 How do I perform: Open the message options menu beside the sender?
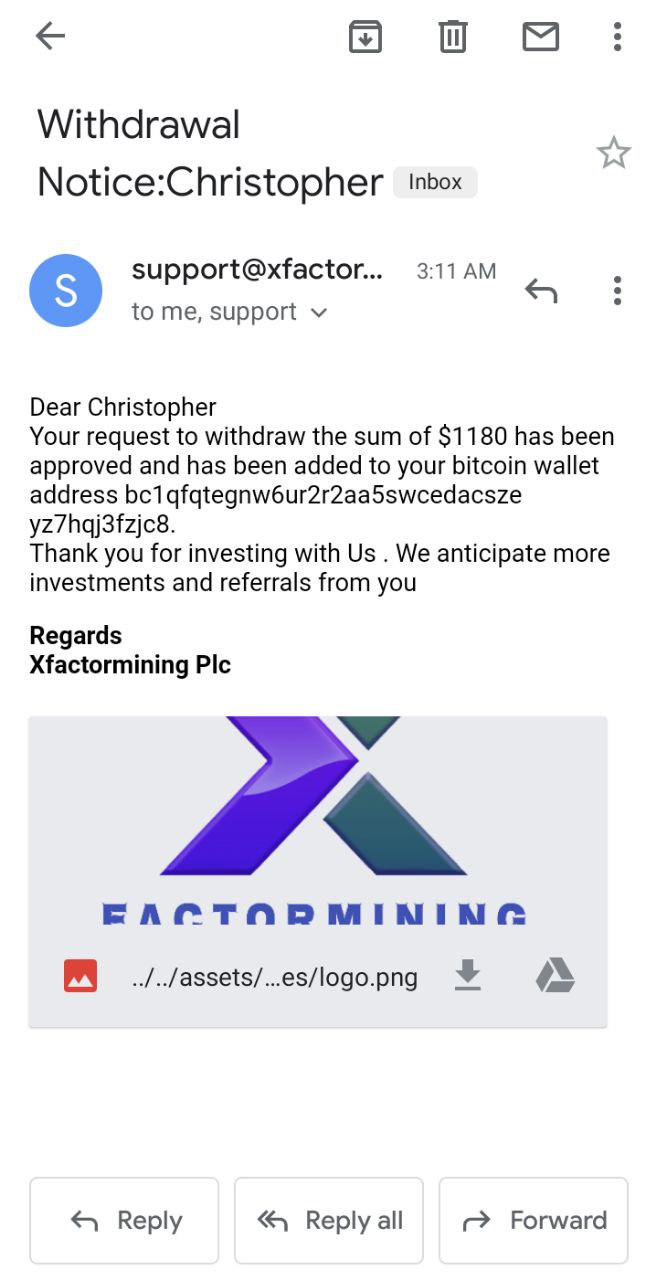(x=617, y=291)
